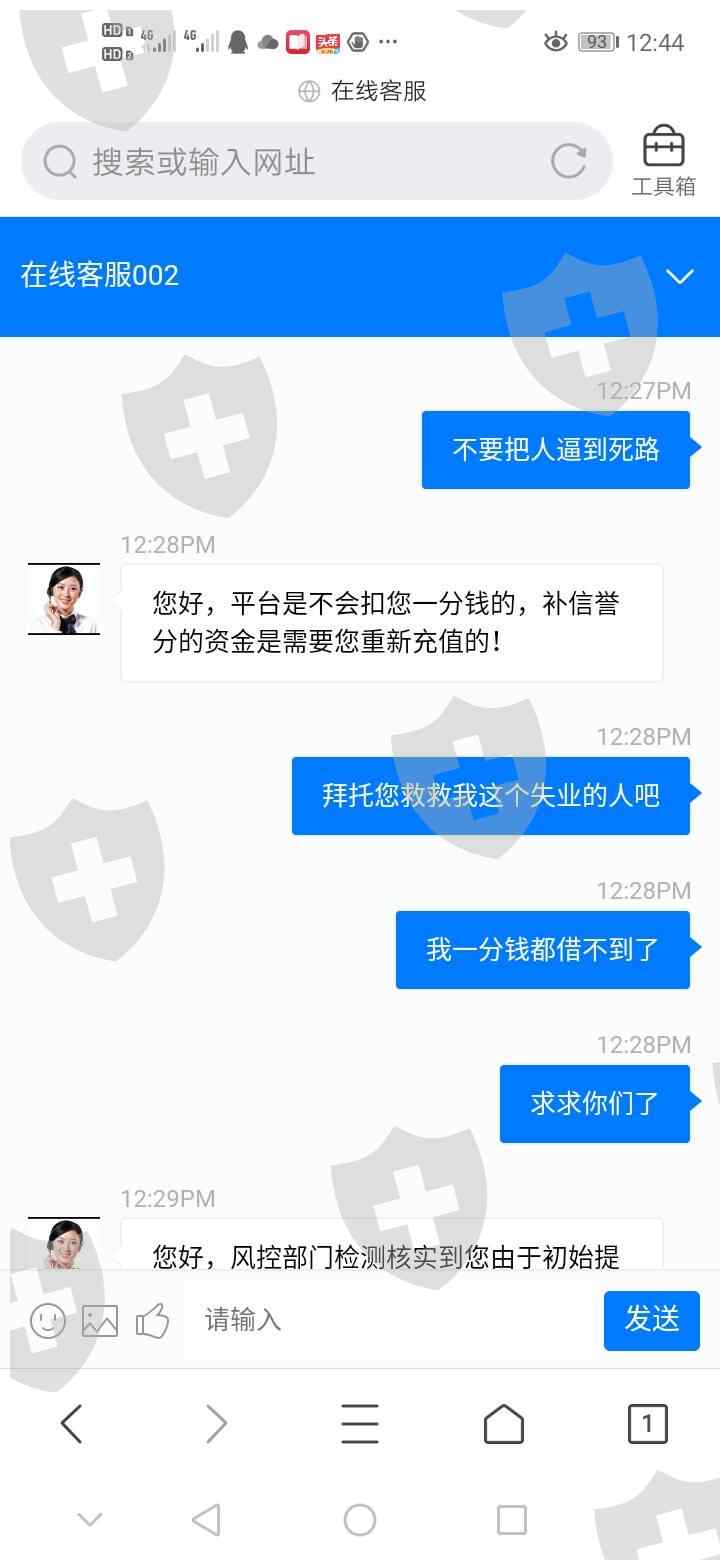720x1560 pixels.
Task: Open recent apps with the square button
Action: [511, 1520]
